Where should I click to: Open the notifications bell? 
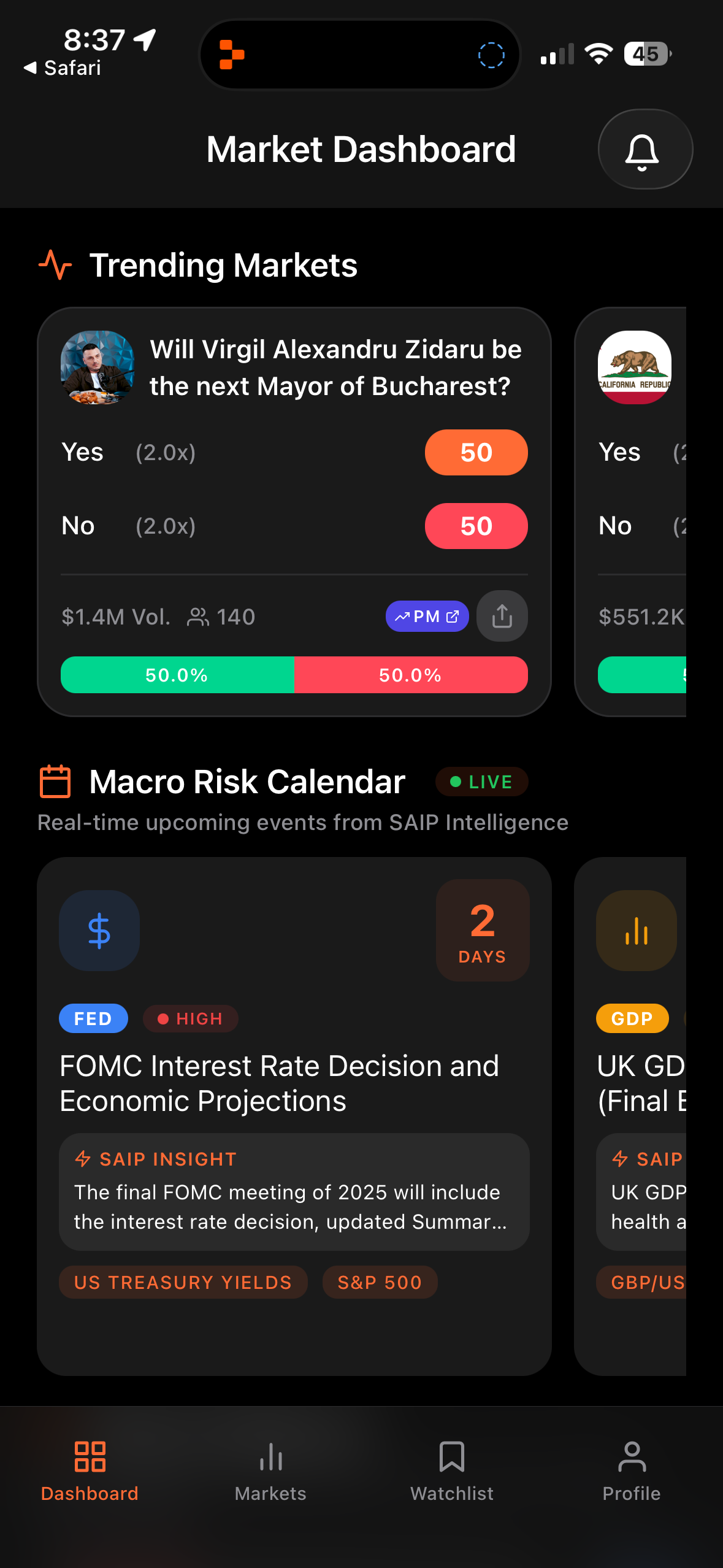[645, 150]
